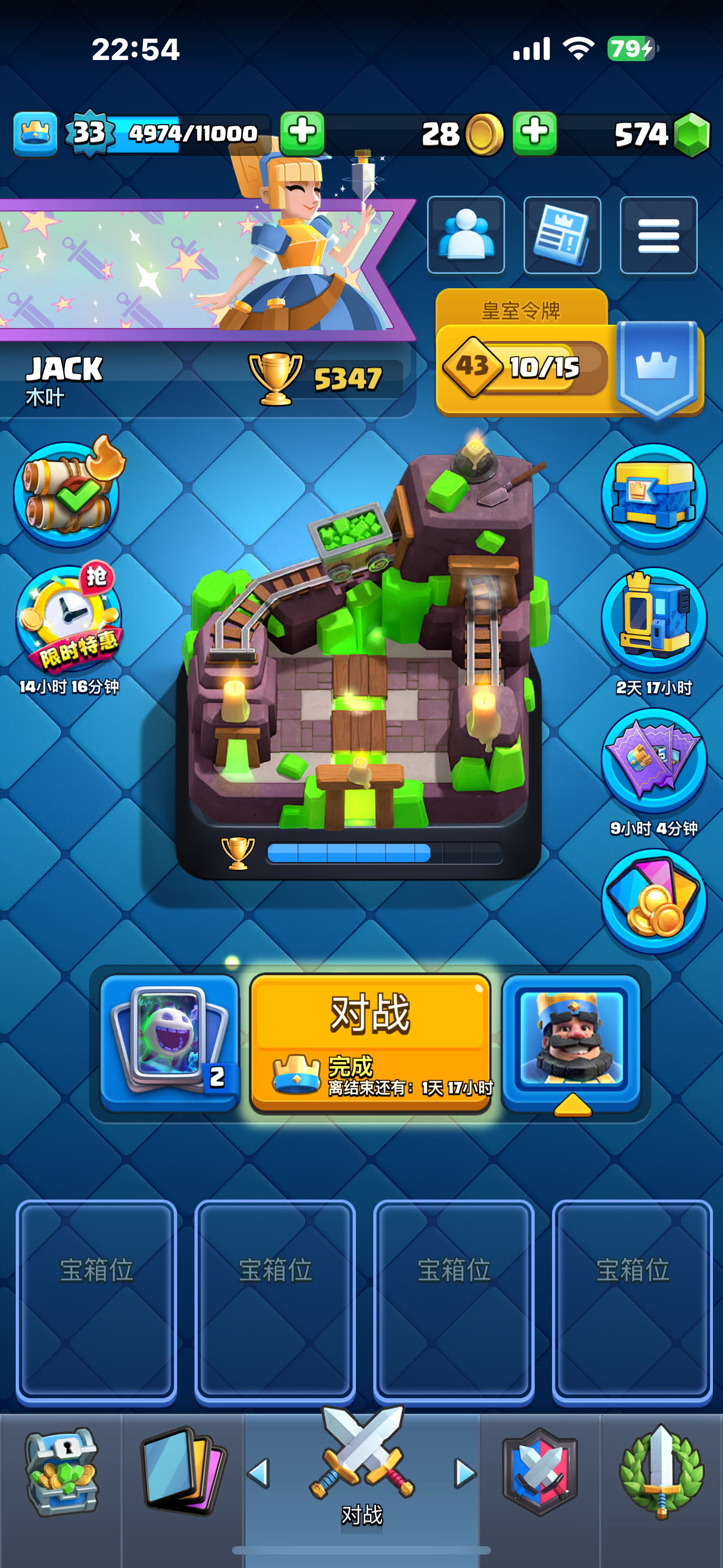
Task: Switch to the cards collection tab
Action: (x=183, y=1472)
